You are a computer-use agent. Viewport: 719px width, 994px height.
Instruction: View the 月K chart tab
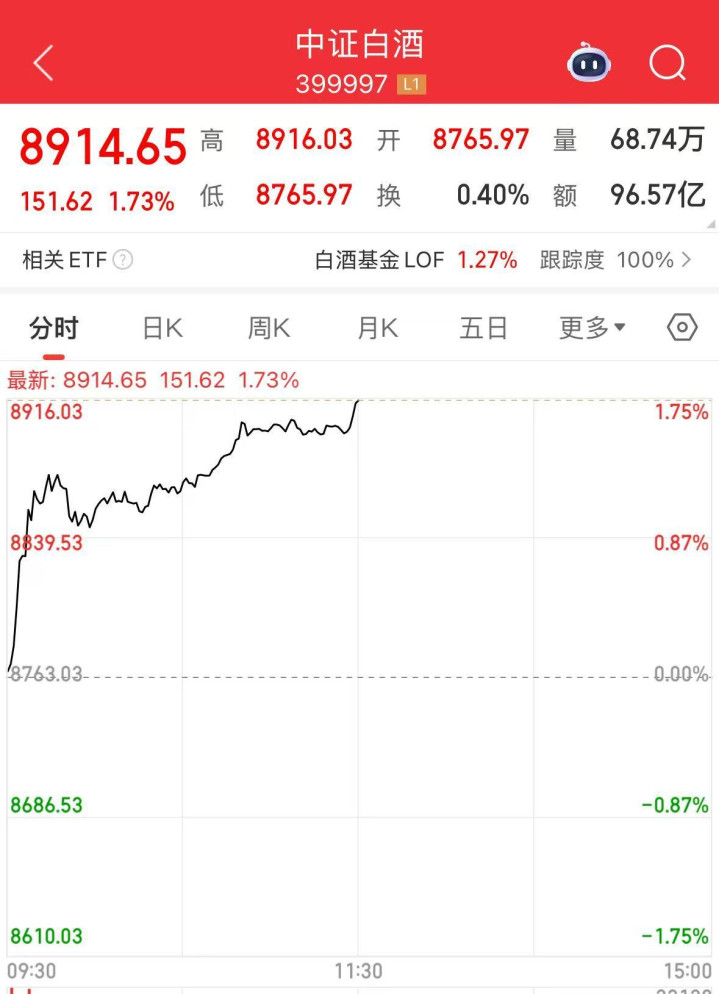pyautogui.click(x=377, y=328)
